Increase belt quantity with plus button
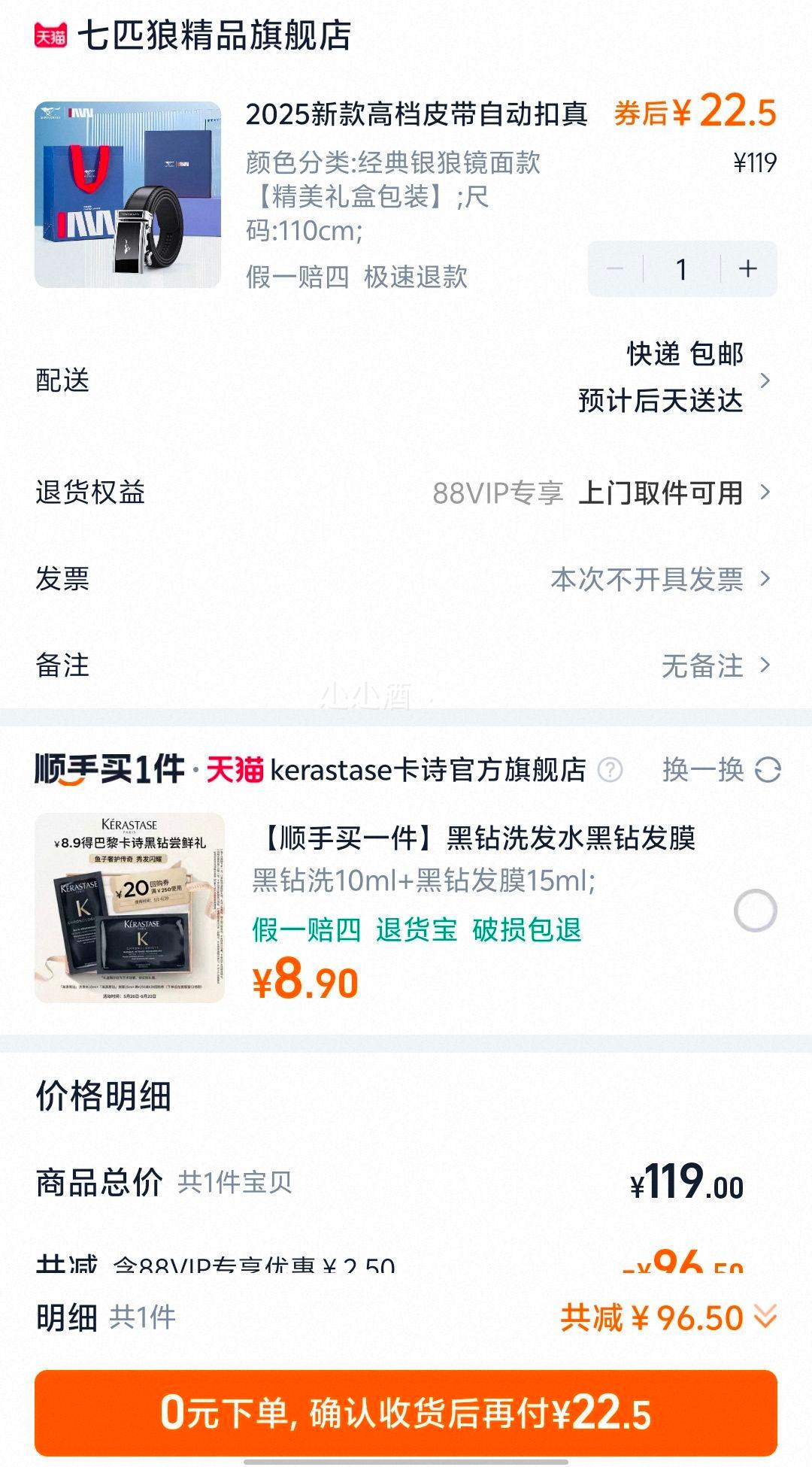 pos(747,269)
